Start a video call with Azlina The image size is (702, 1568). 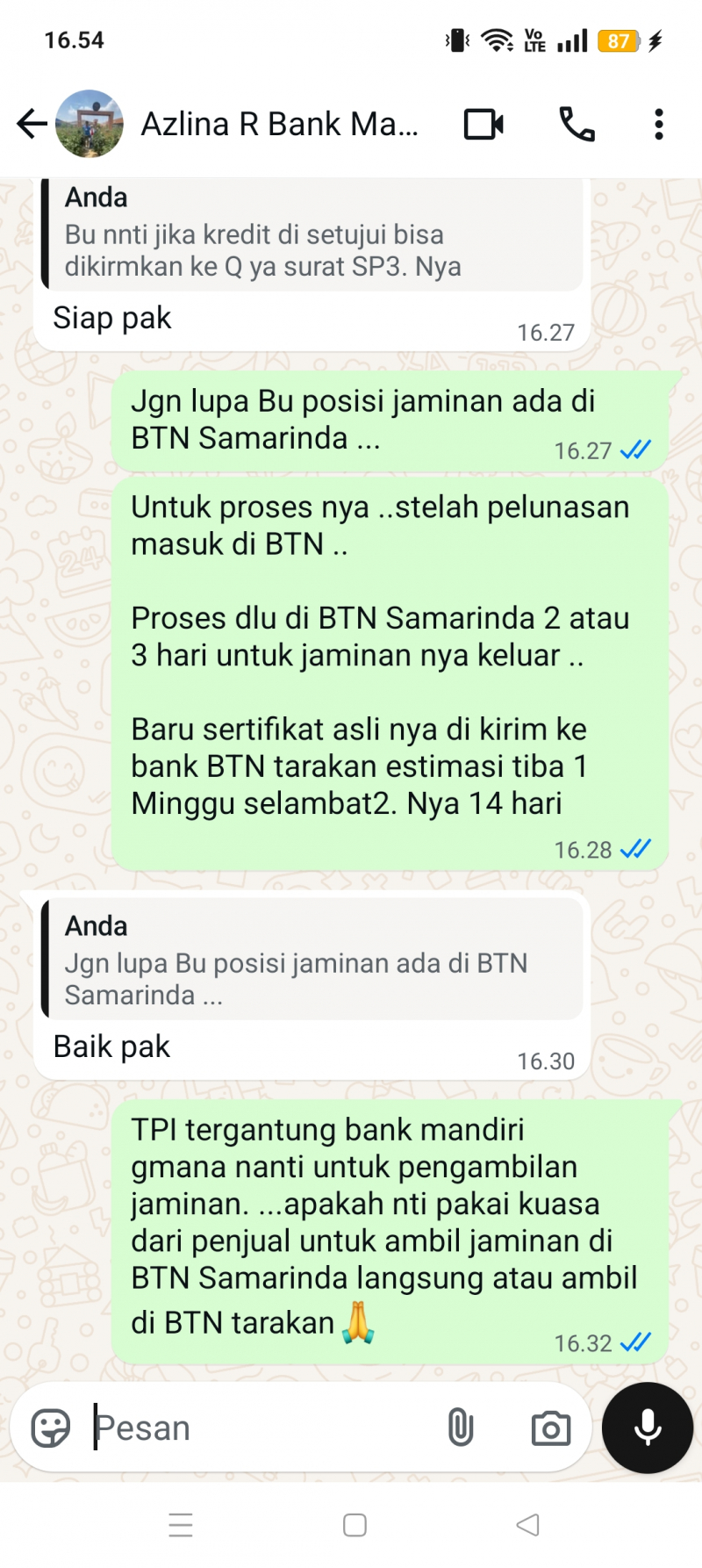484,124
